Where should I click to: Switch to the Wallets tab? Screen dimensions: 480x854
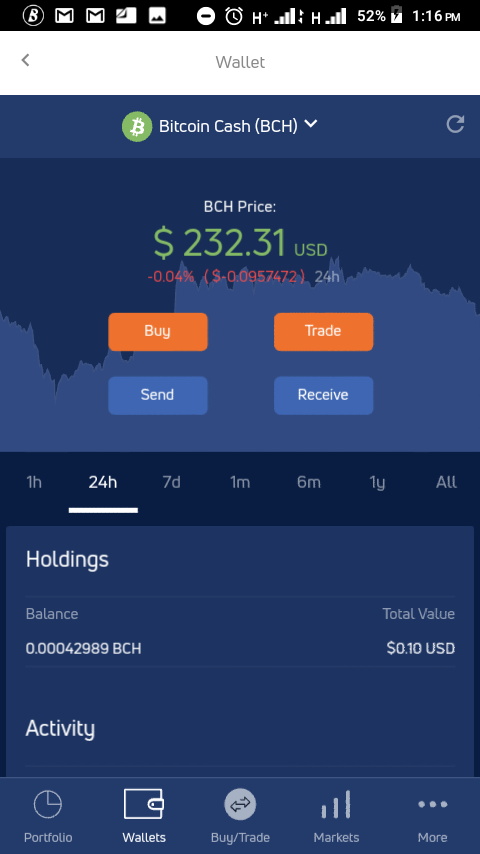[144, 816]
